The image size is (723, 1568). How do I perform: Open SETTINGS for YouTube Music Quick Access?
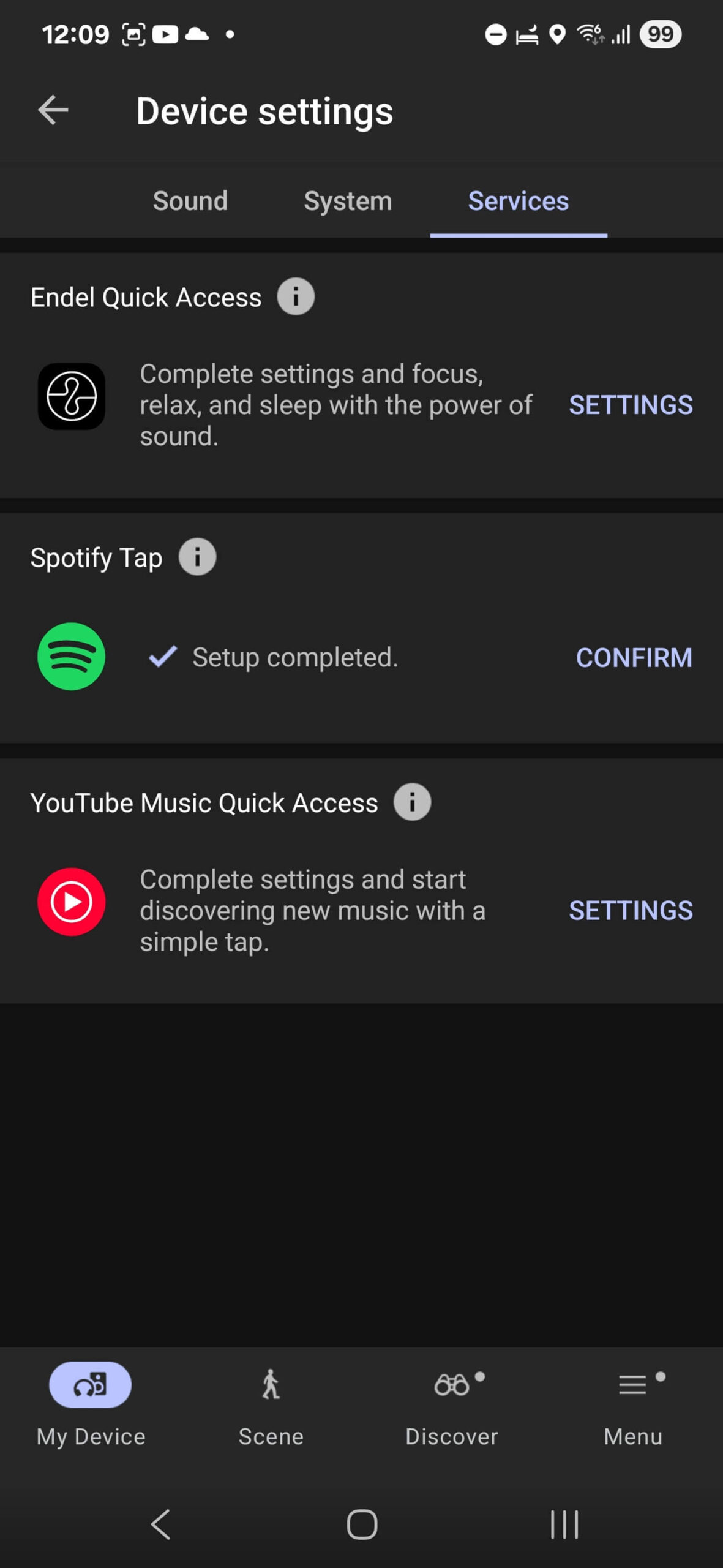(631, 911)
